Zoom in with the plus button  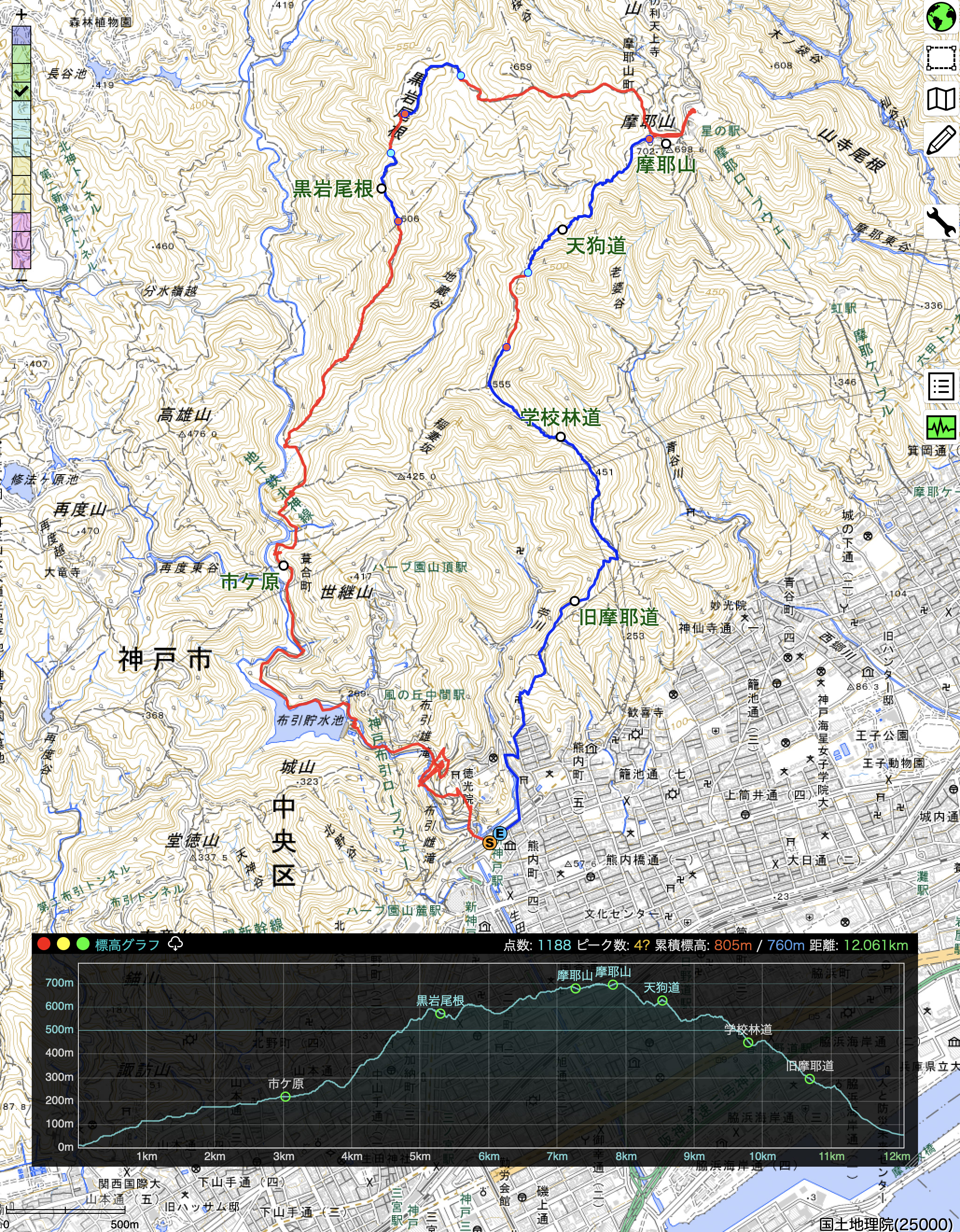(21, 14)
